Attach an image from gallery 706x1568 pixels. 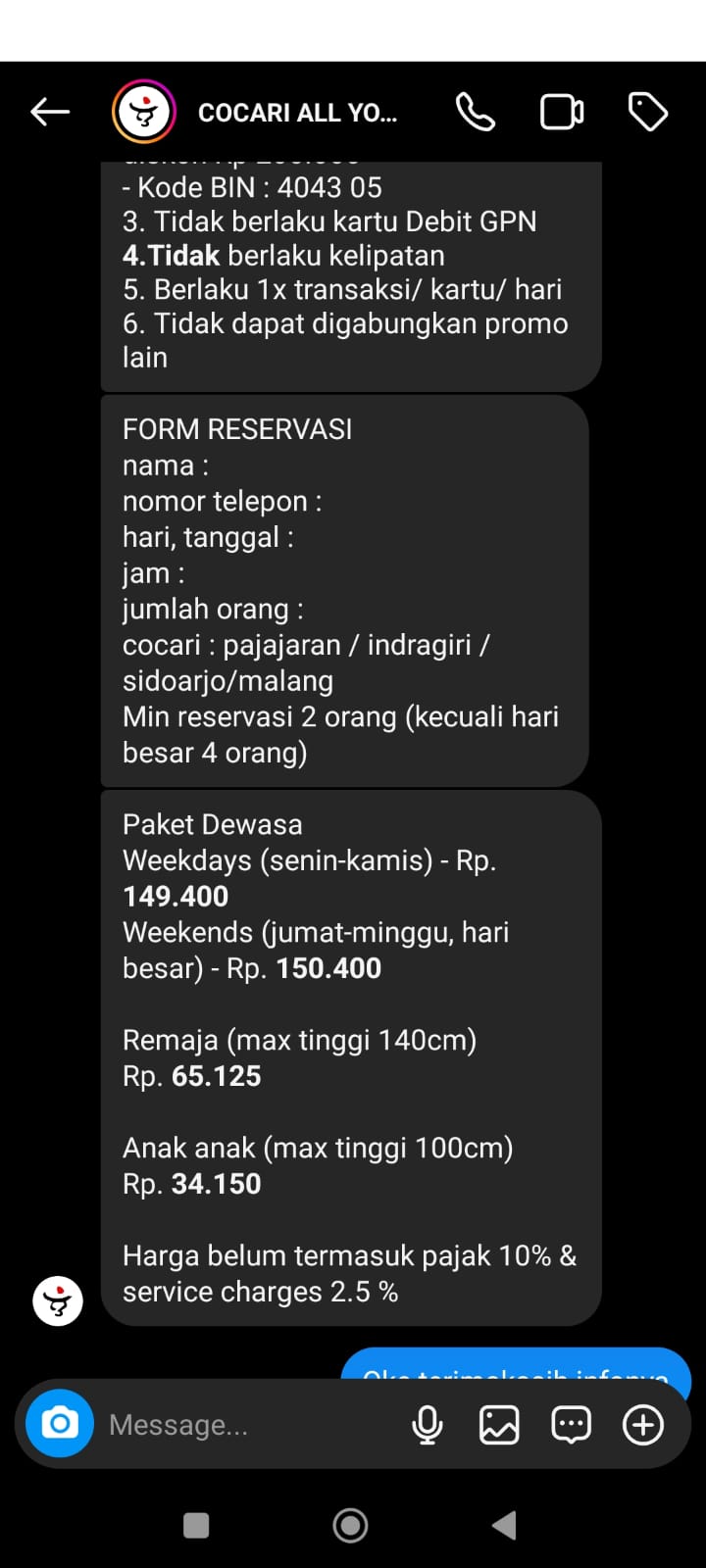[x=499, y=1424]
